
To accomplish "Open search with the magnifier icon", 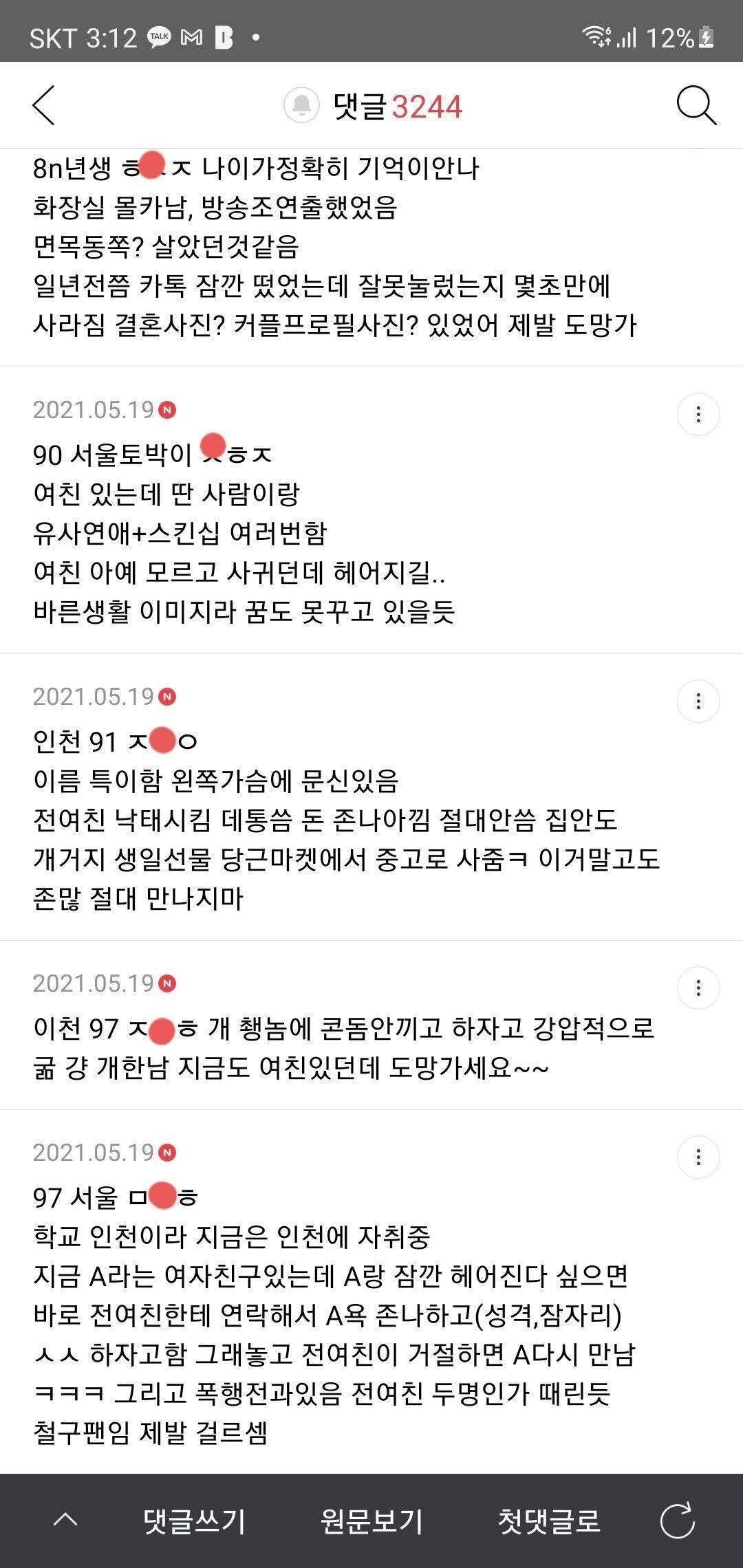I will pyautogui.click(x=696, y=106).
